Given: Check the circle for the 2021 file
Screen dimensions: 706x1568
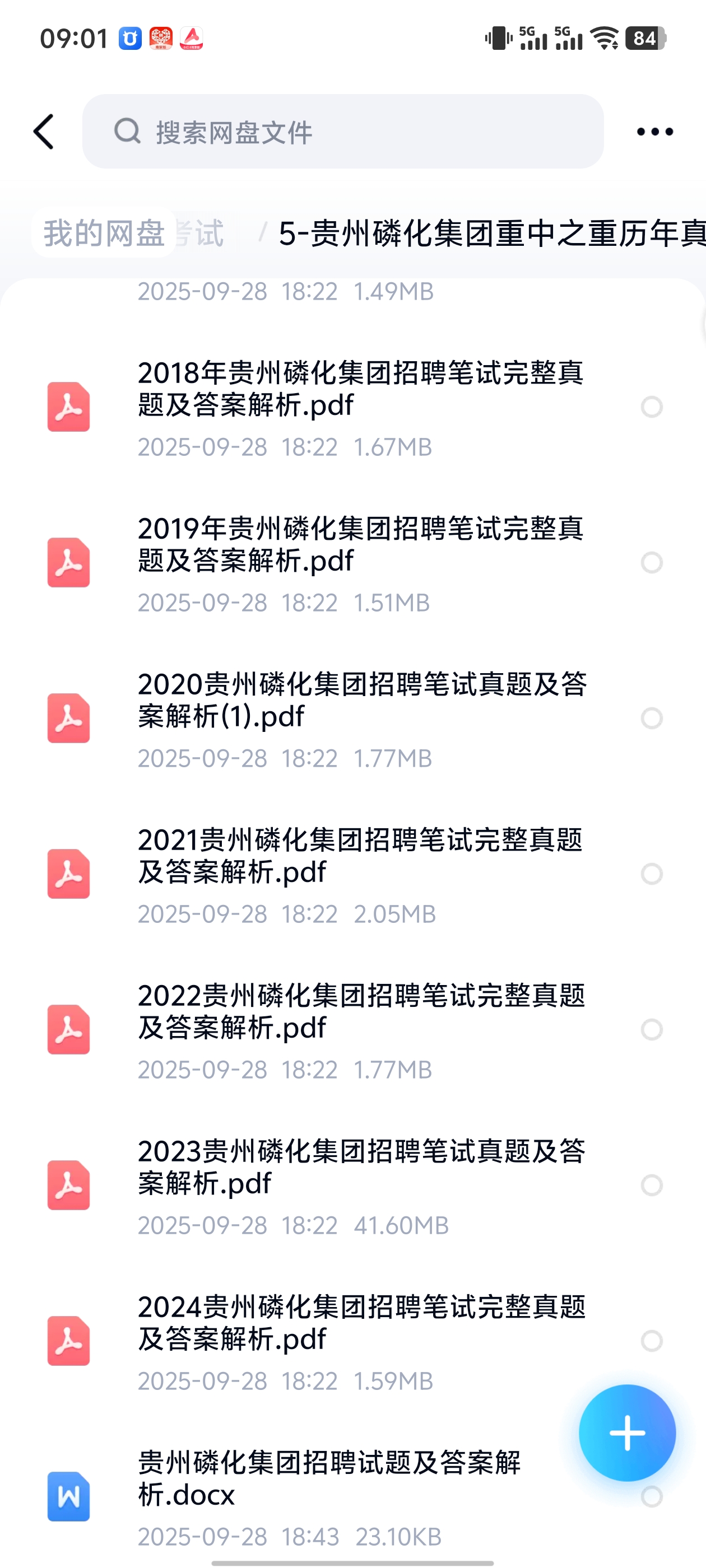Looking at the screenshot, I should (652, 875).
